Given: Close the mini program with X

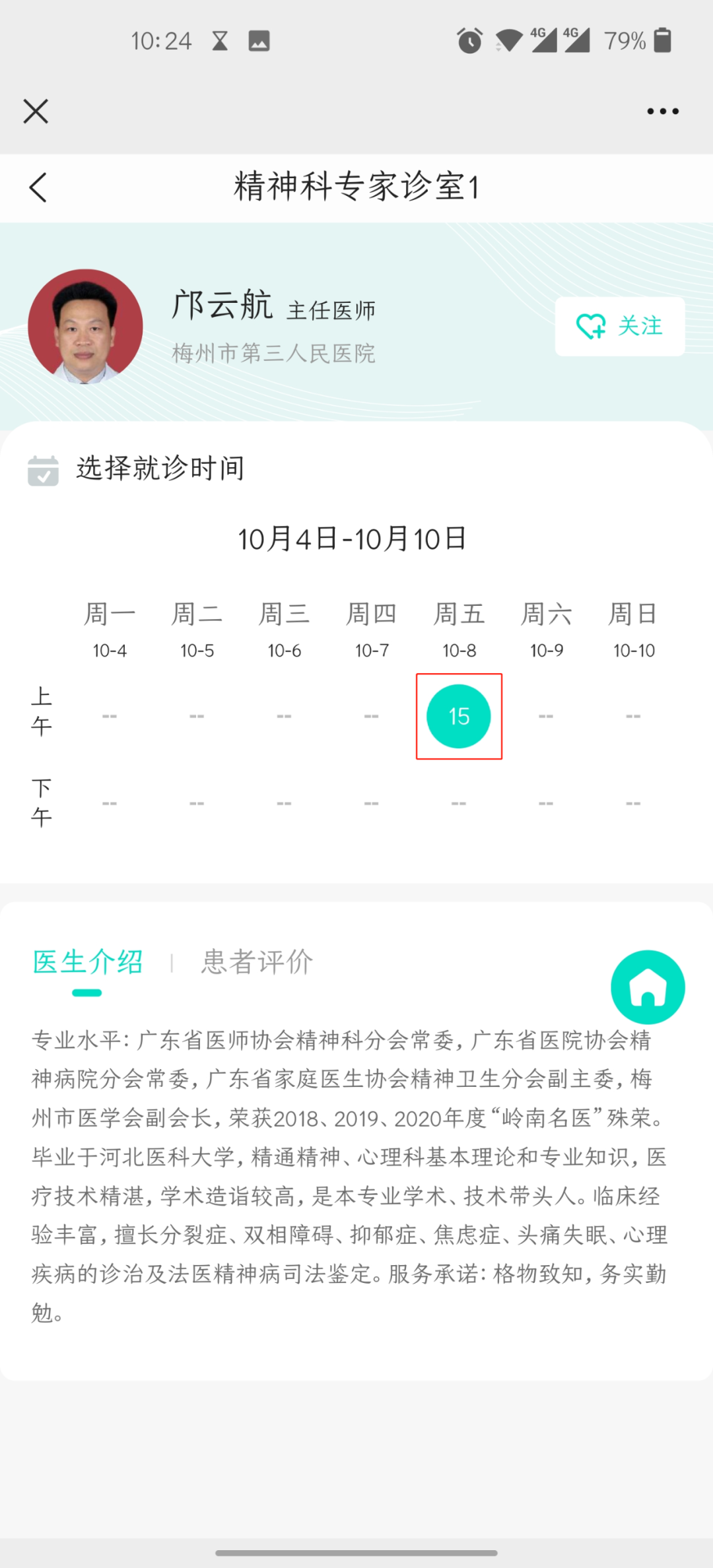Looking at the screenshot, I should 36,111.
